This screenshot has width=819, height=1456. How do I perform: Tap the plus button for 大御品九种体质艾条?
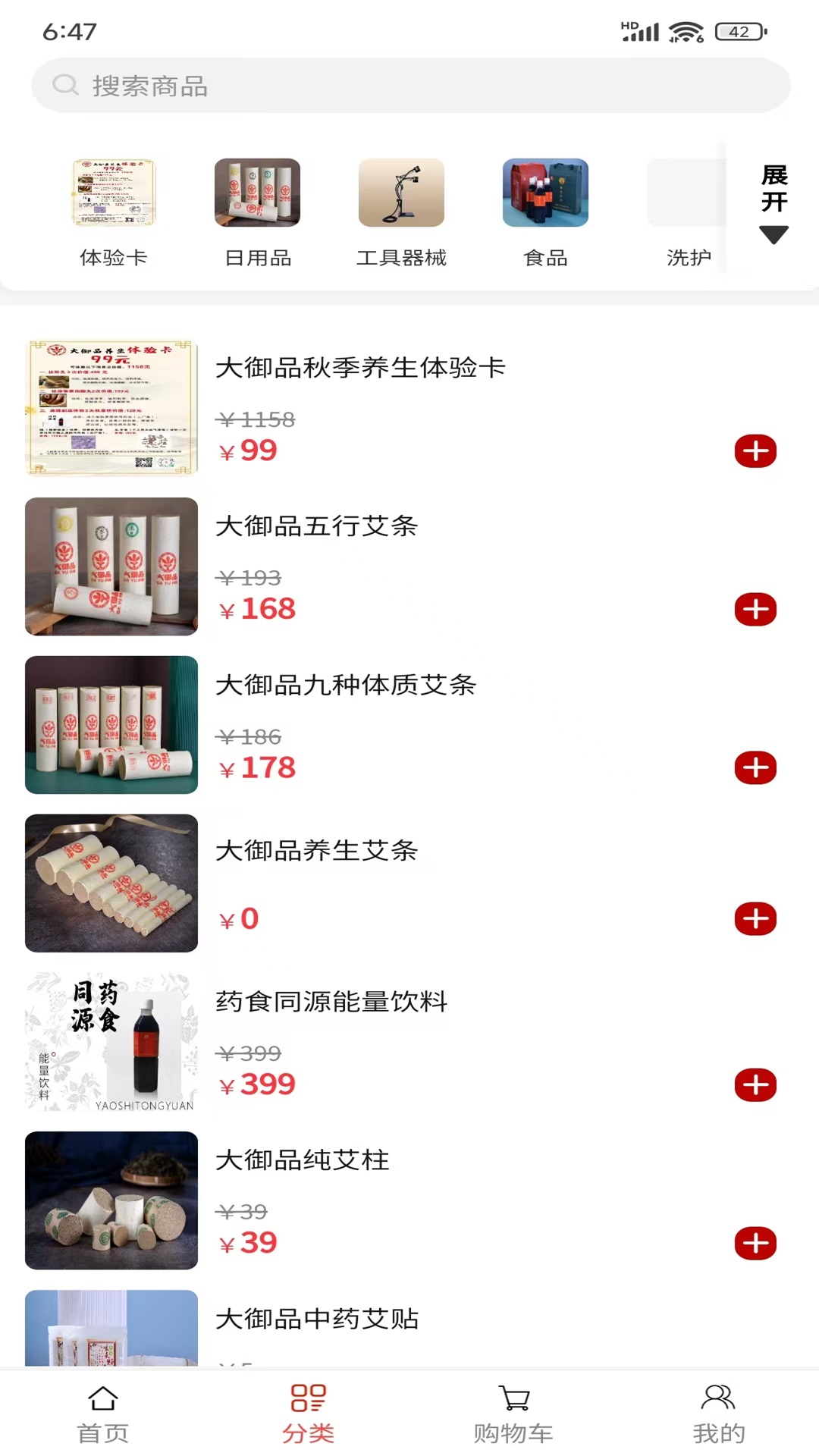click(755, 768)
